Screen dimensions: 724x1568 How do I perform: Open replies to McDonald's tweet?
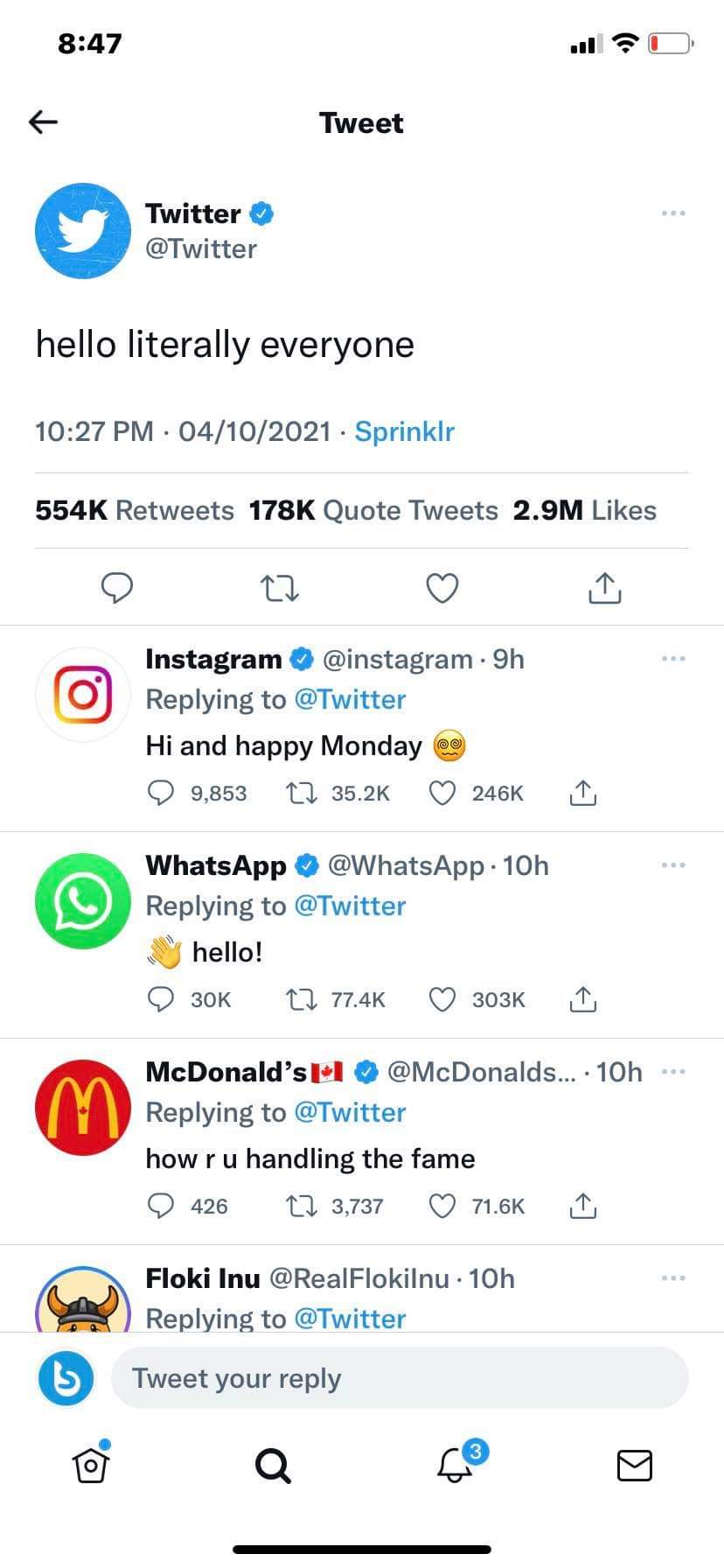pos(161,1206)
